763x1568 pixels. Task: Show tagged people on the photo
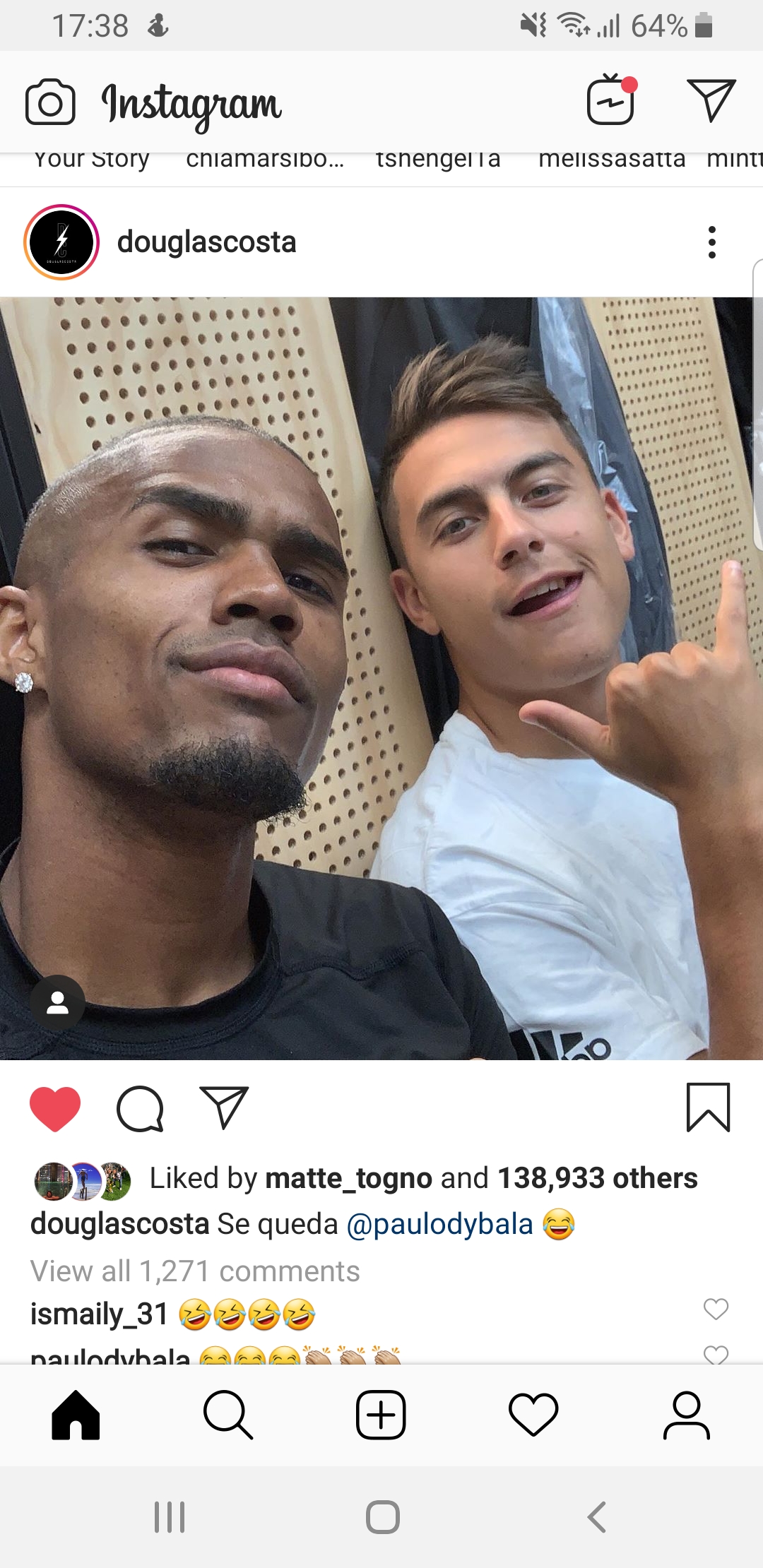click(x=57, y=1003)
